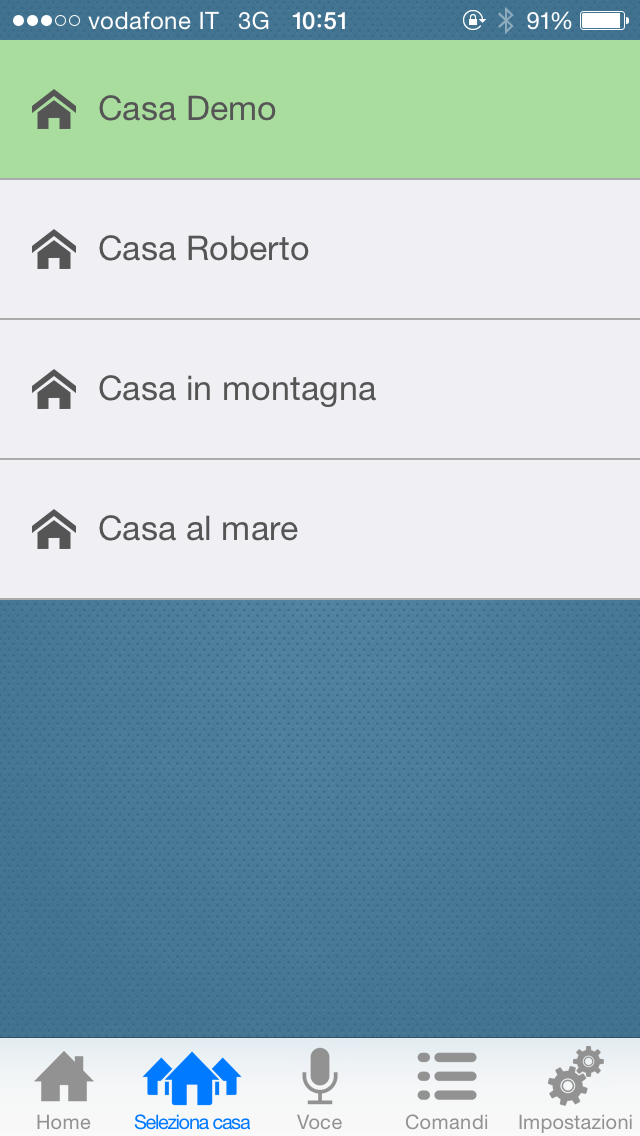Select Casa Demo from the list

pos(320,109)
